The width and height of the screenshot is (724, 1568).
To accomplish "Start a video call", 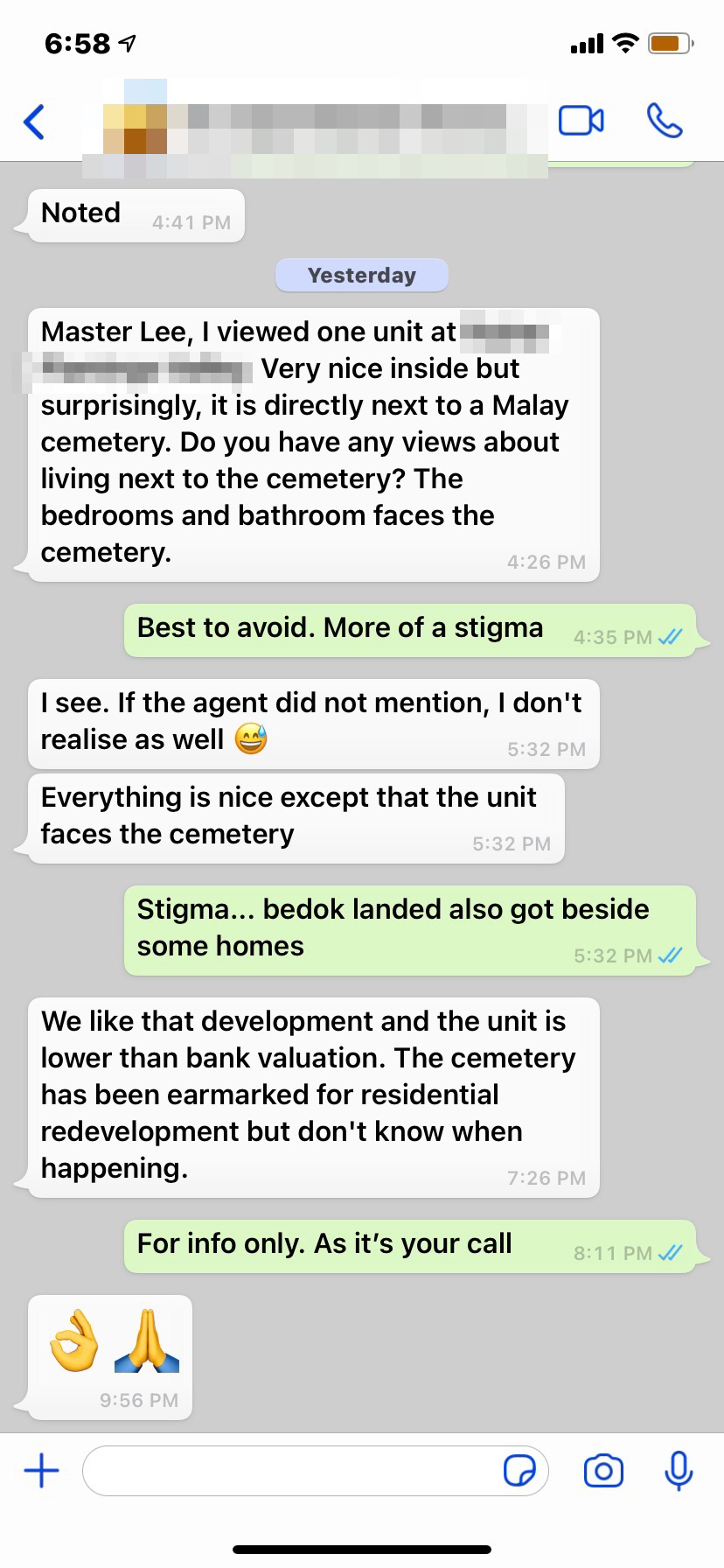I will click(581, 121).
